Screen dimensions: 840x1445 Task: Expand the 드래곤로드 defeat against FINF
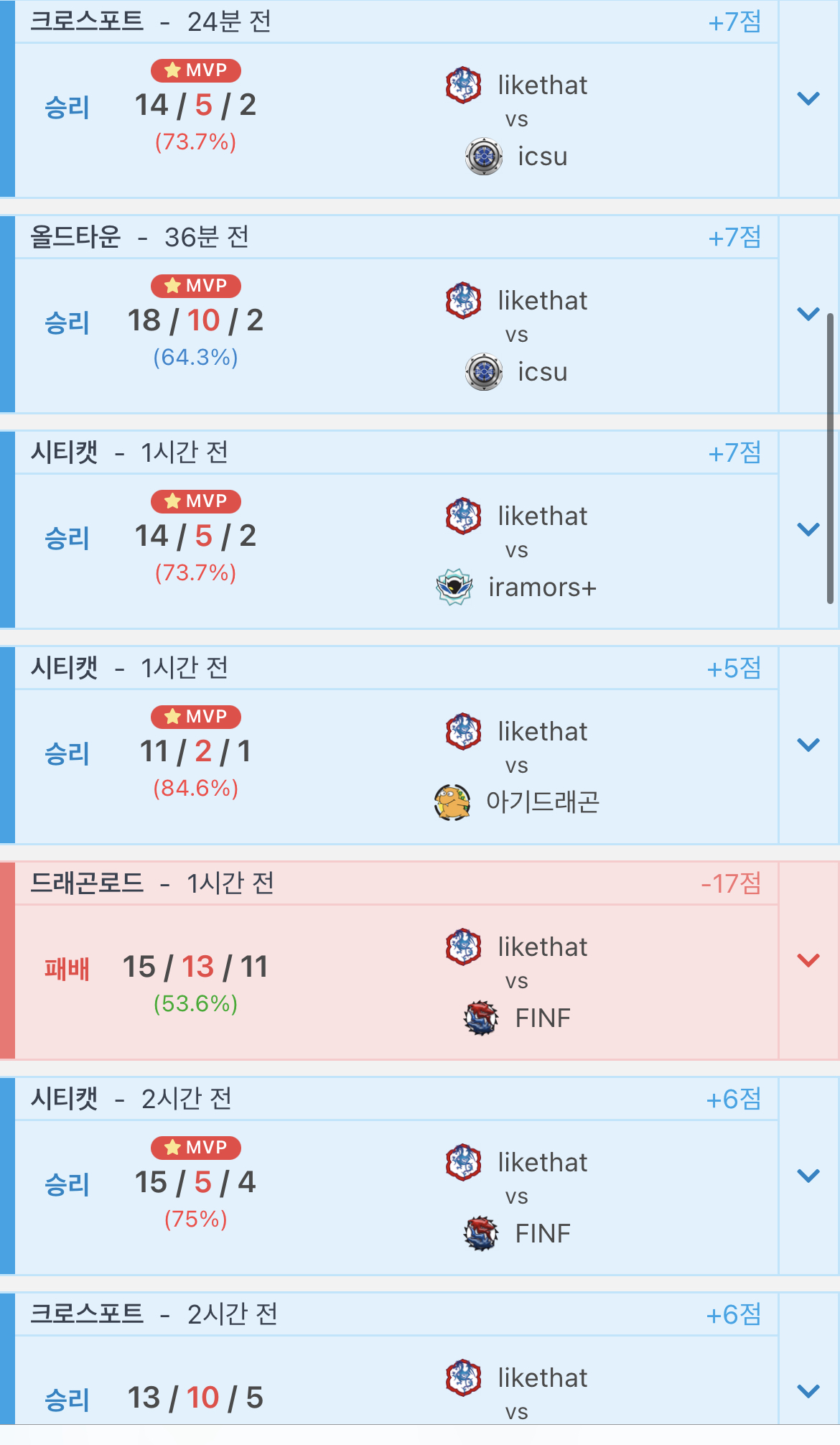coord(808,961)
